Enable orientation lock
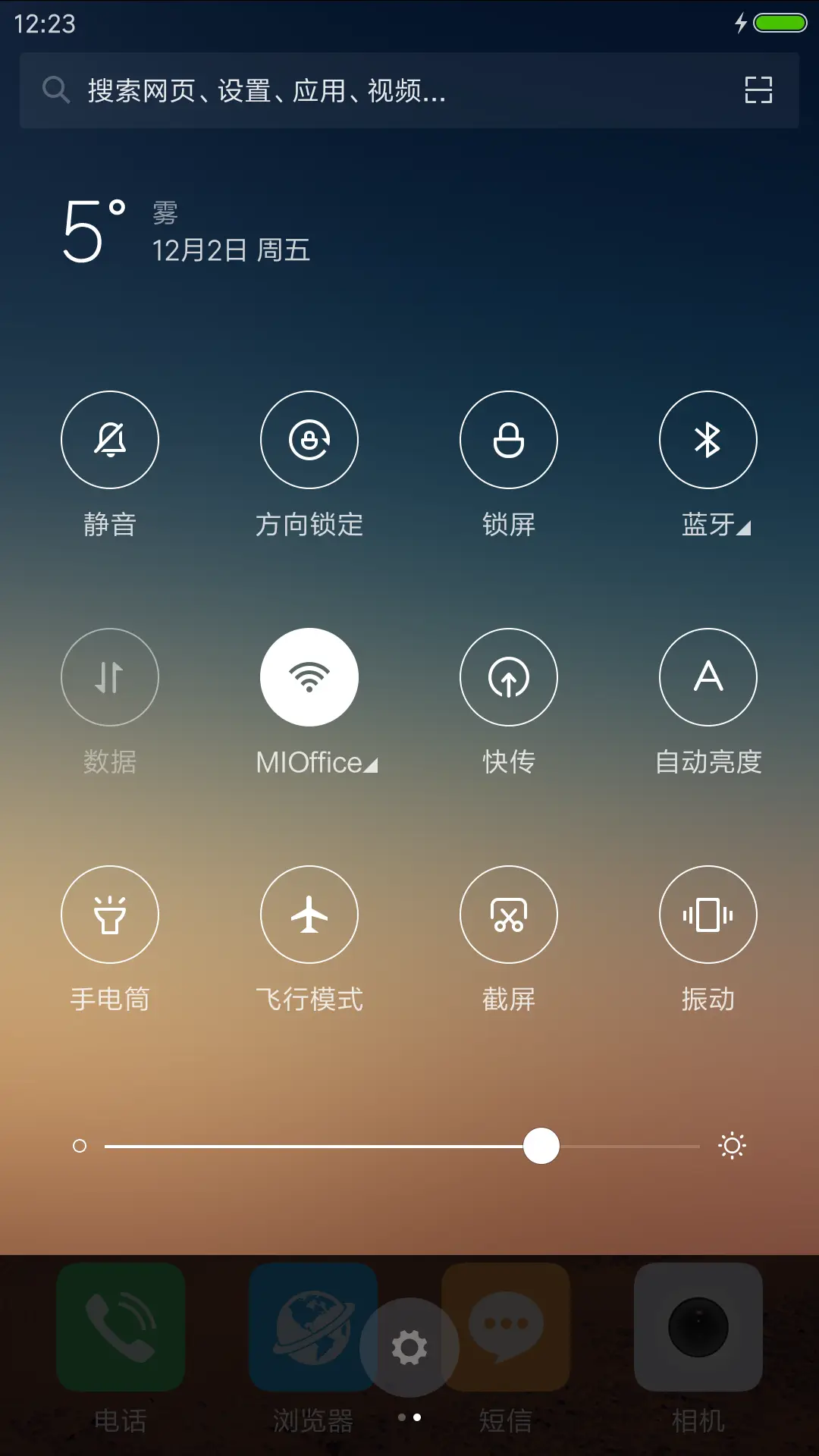The width and height of the screenshot is (819, 1456). point(309,440)
